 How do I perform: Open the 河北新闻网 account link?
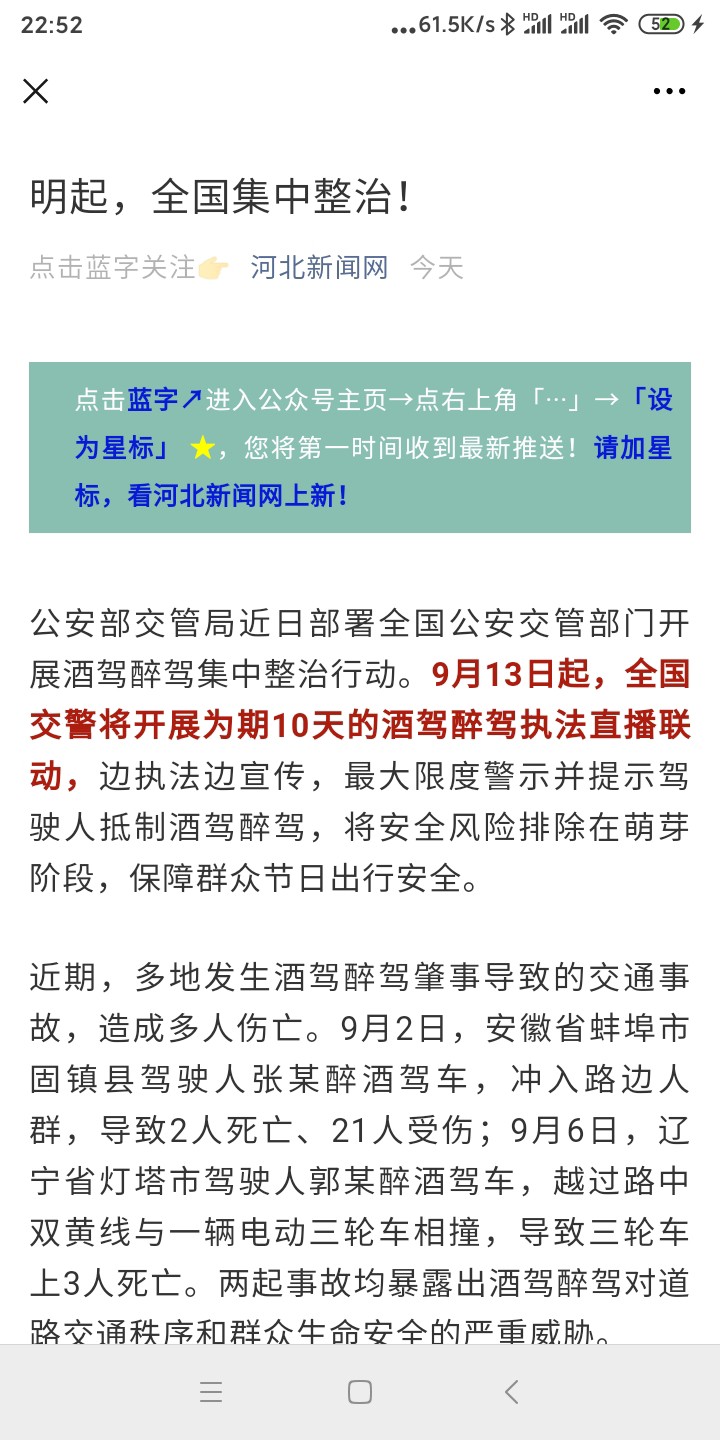(319, 267)
